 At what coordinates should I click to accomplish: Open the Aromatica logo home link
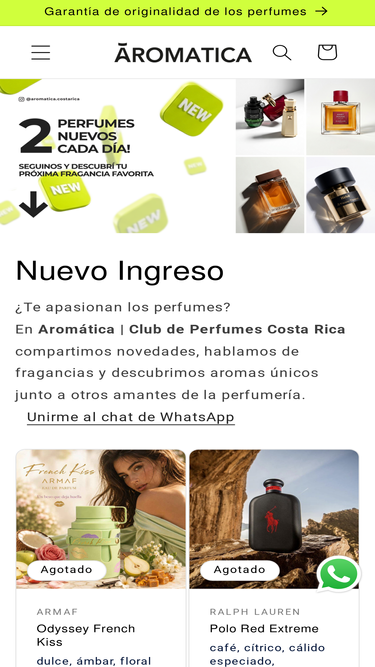tap(183, 54)
